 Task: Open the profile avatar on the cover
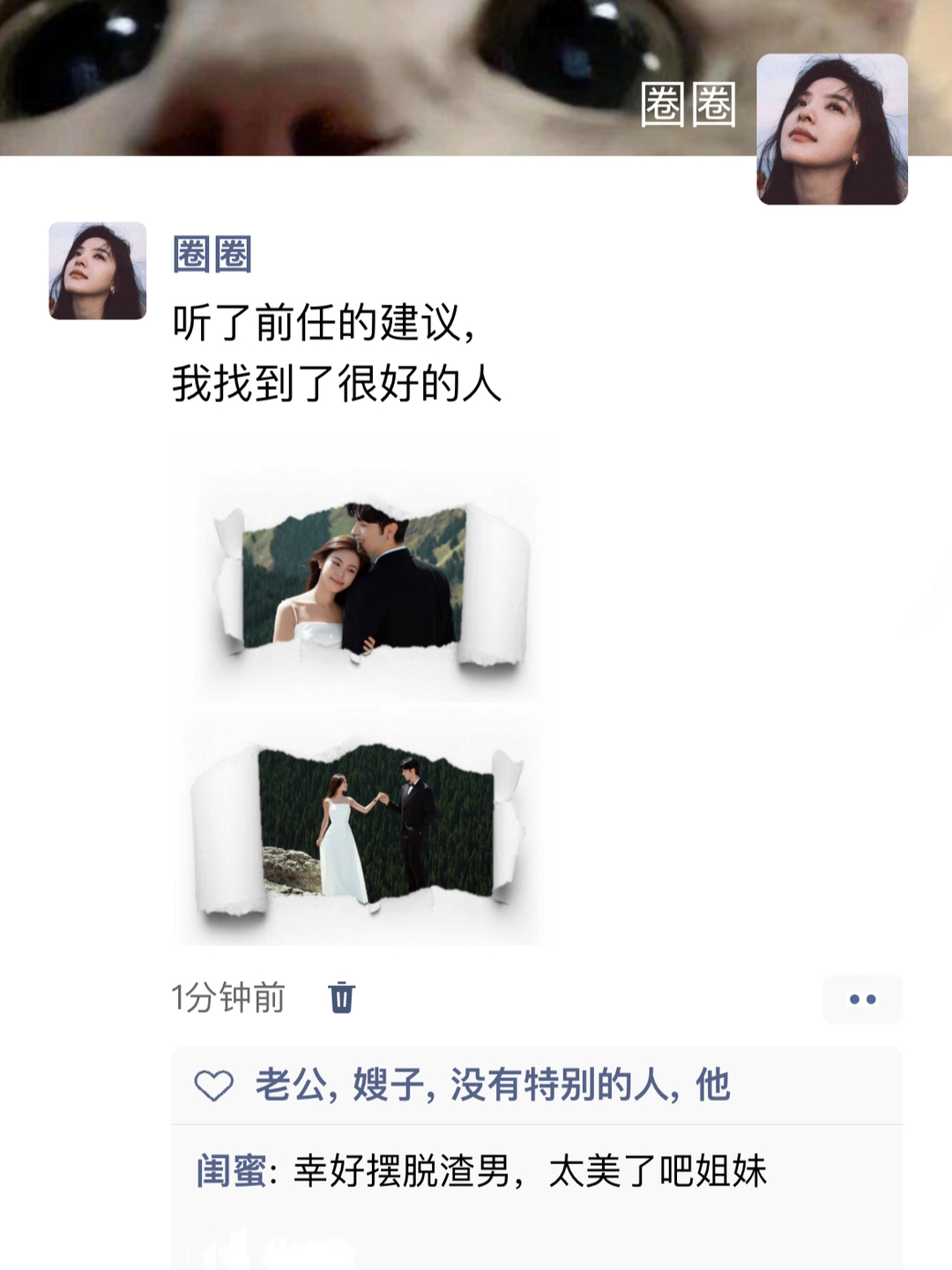coord(832,129)
